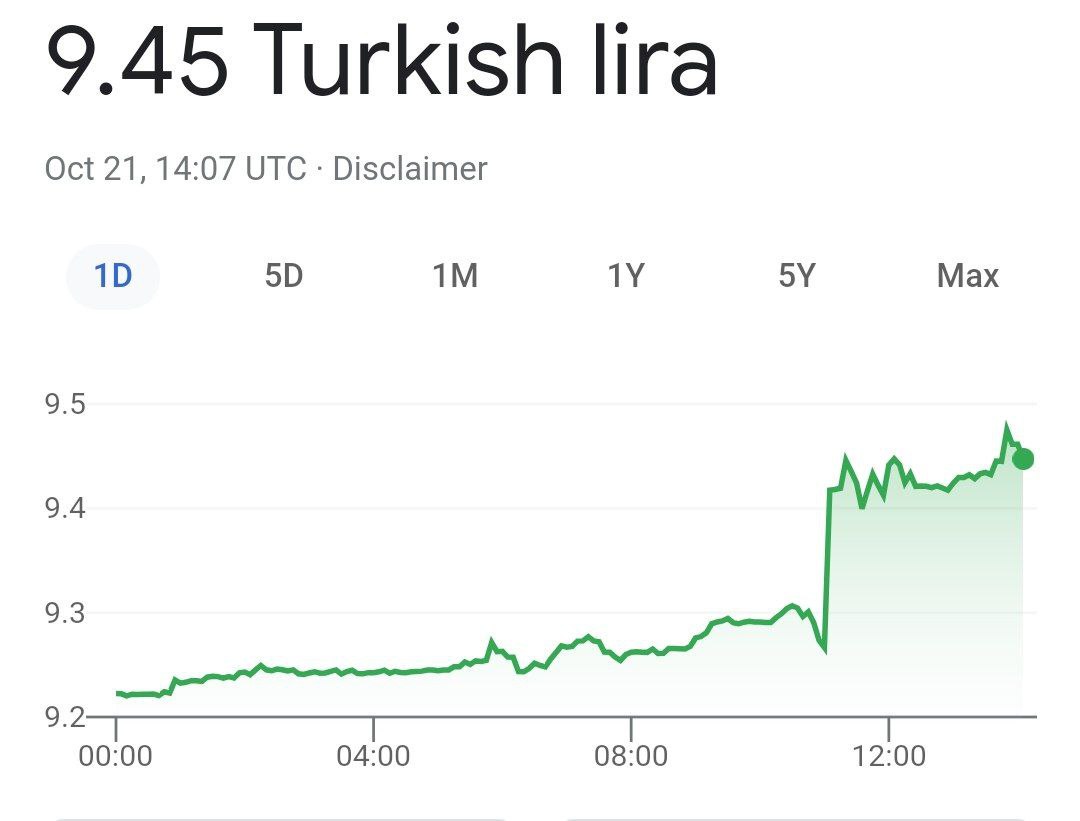Open the Disclaimer link
Viewport: 1080px width, 821px height.
coord(409,169)
